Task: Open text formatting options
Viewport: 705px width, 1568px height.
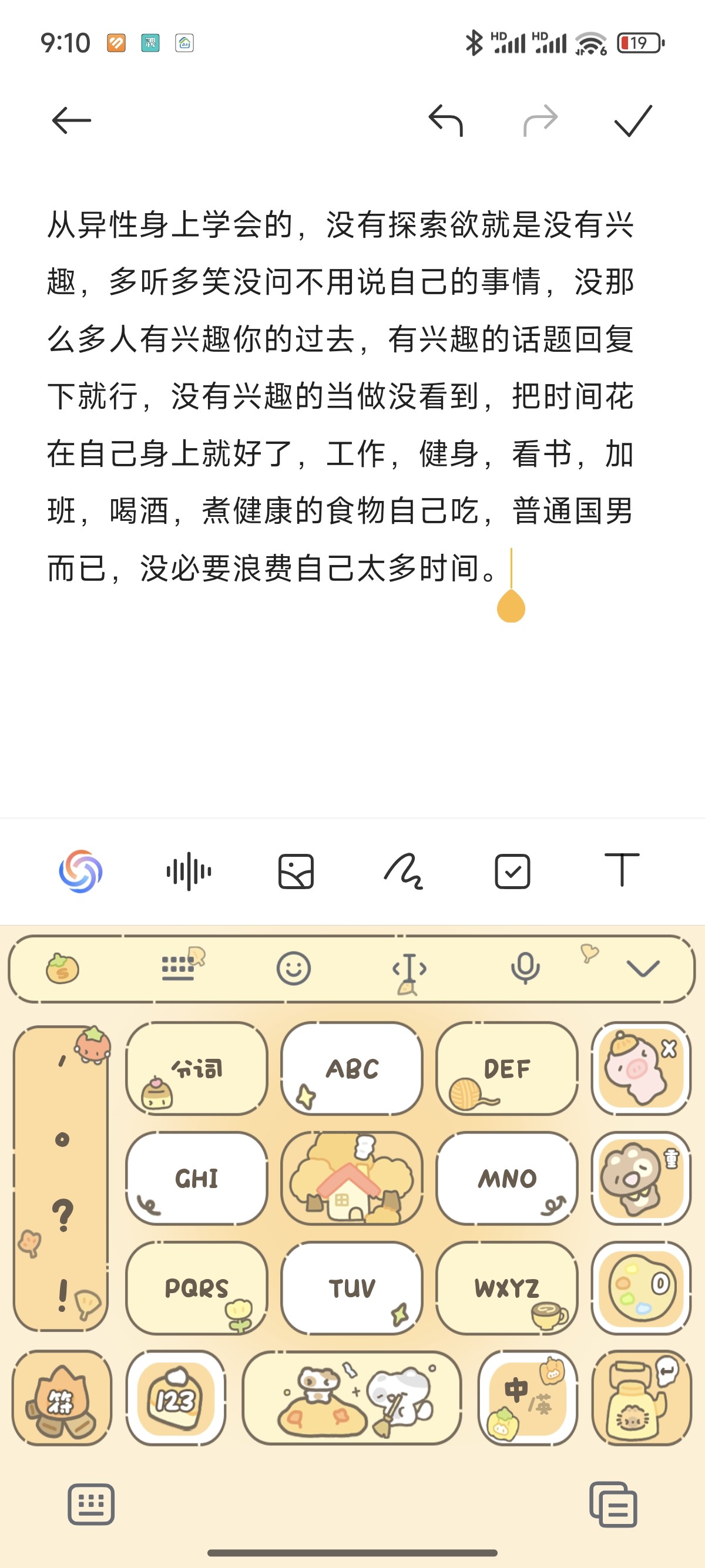Action: point(622,870)
